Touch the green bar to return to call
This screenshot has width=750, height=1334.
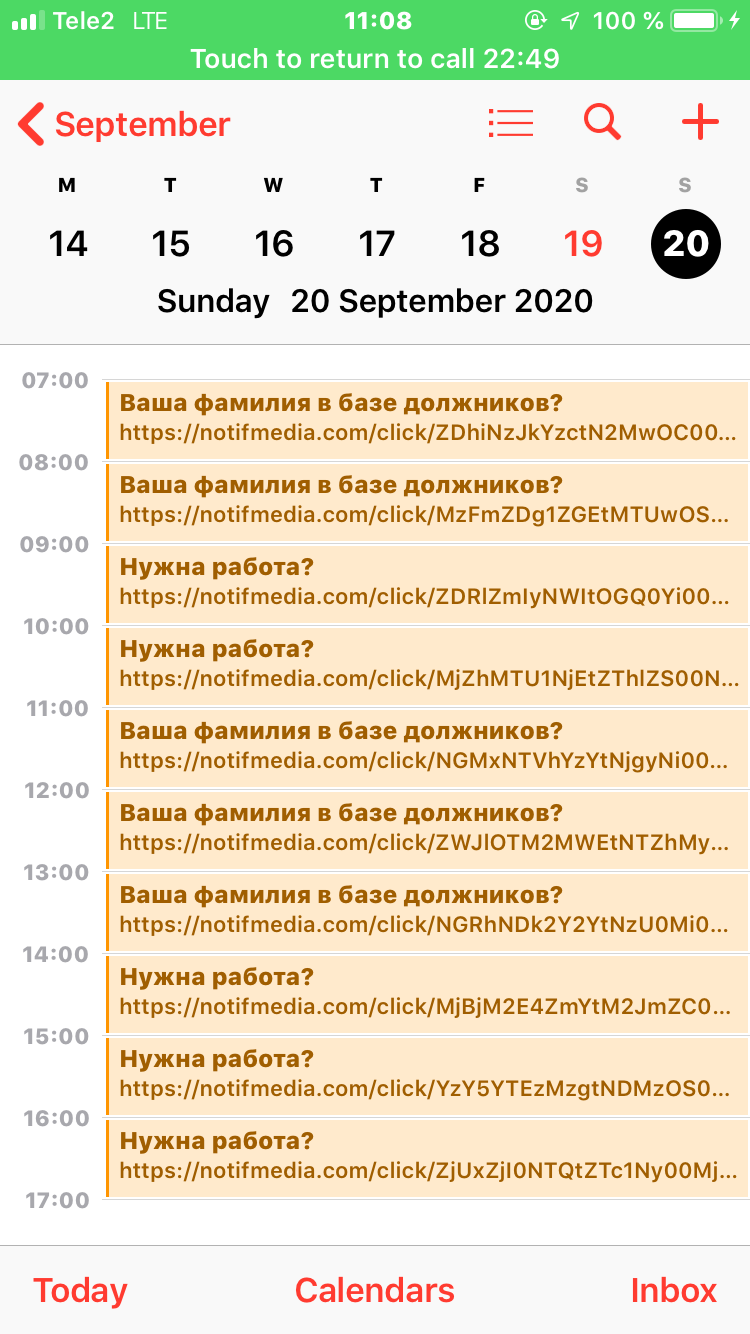(375, 58)
